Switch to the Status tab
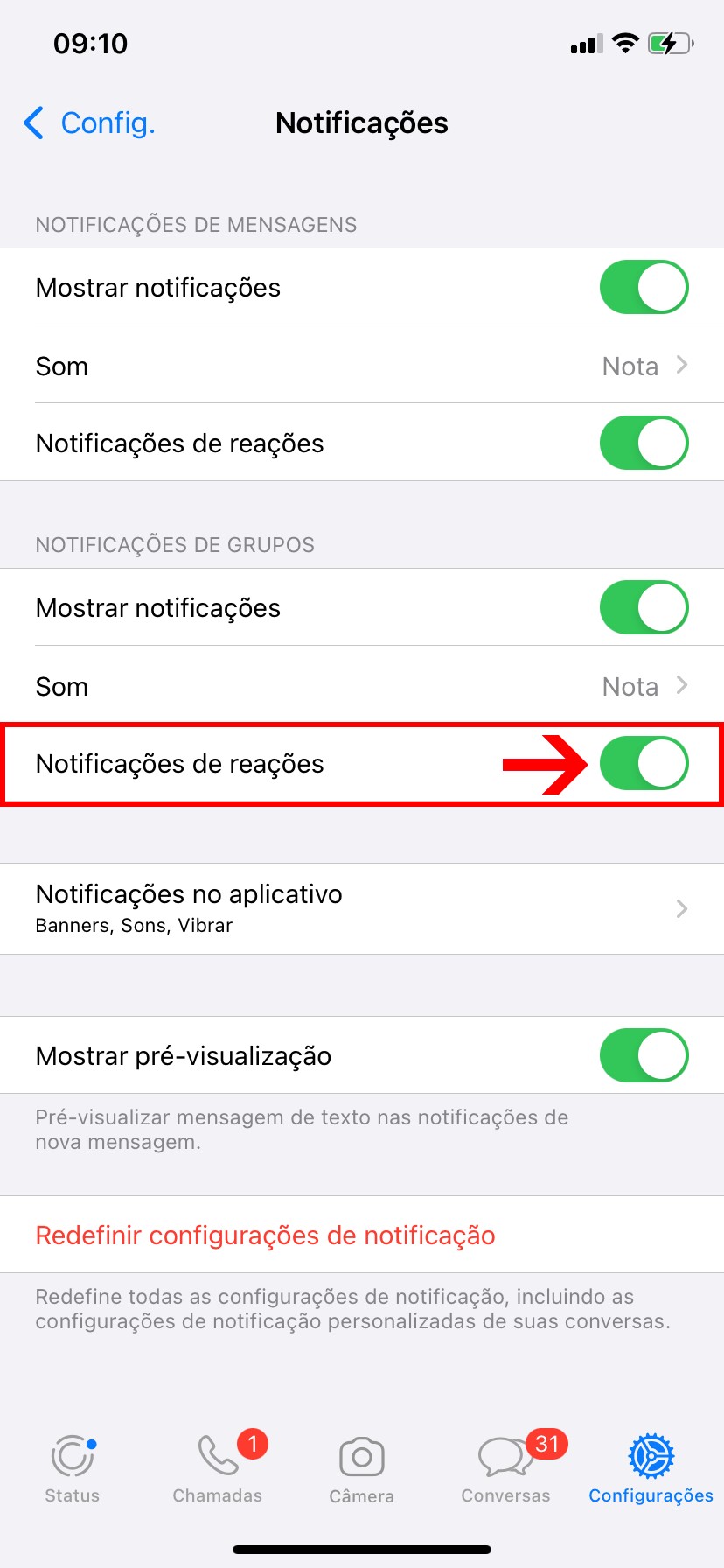The image size is (724, 1568). click(73, 1468)
